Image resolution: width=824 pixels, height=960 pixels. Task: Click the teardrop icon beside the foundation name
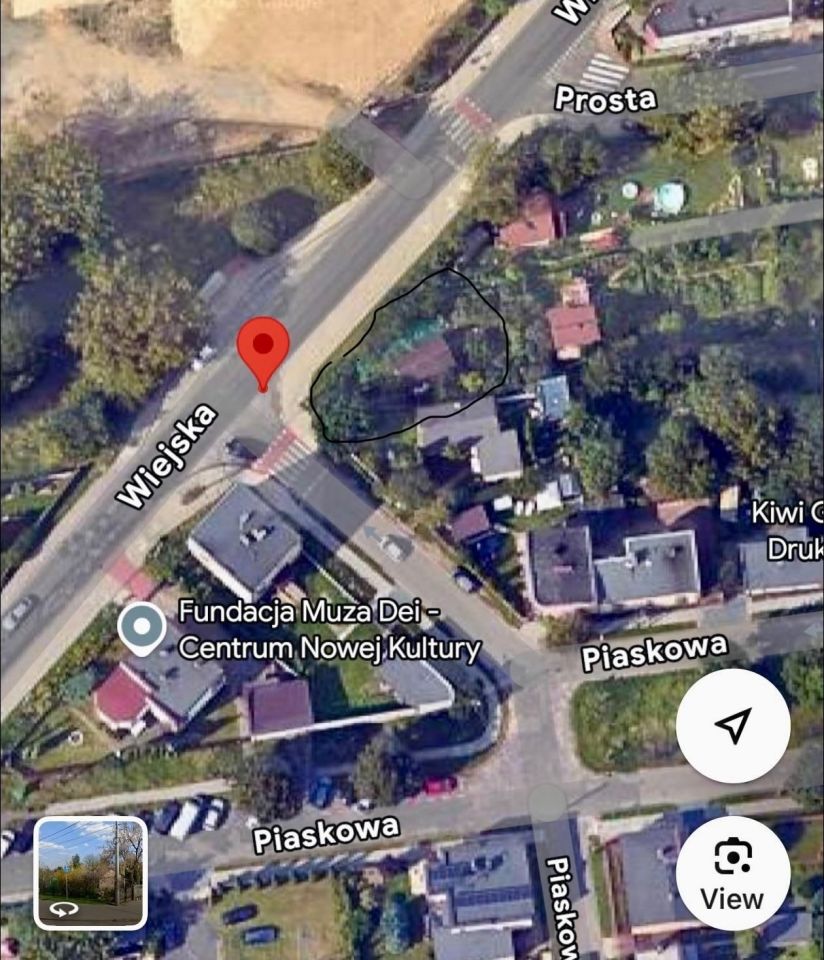pyautogui.click(x=142, y=627)
